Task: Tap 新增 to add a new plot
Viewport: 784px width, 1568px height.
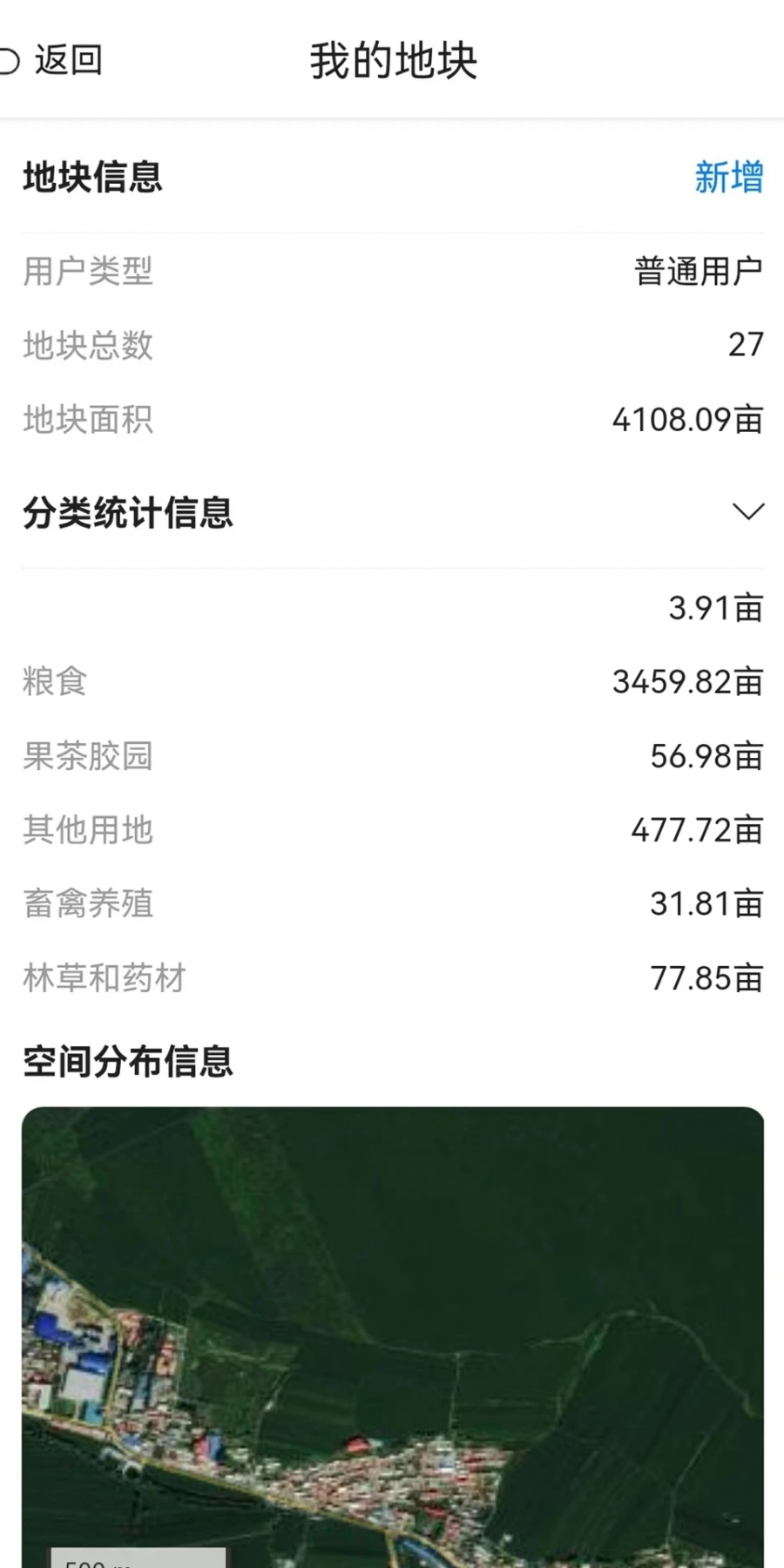Action: [729, 177]
